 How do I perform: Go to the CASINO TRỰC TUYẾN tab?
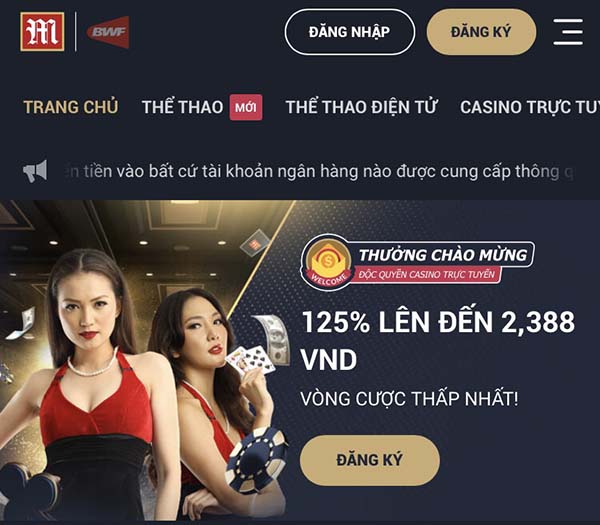pos(529,107)
